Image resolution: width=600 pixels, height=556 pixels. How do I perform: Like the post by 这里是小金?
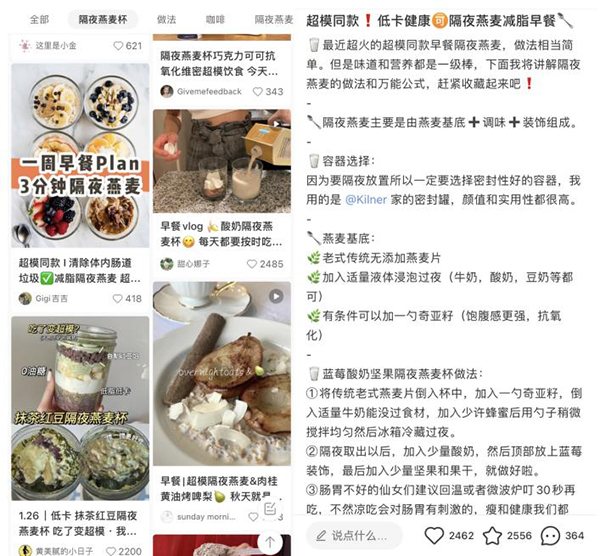(x=119, y=46)
